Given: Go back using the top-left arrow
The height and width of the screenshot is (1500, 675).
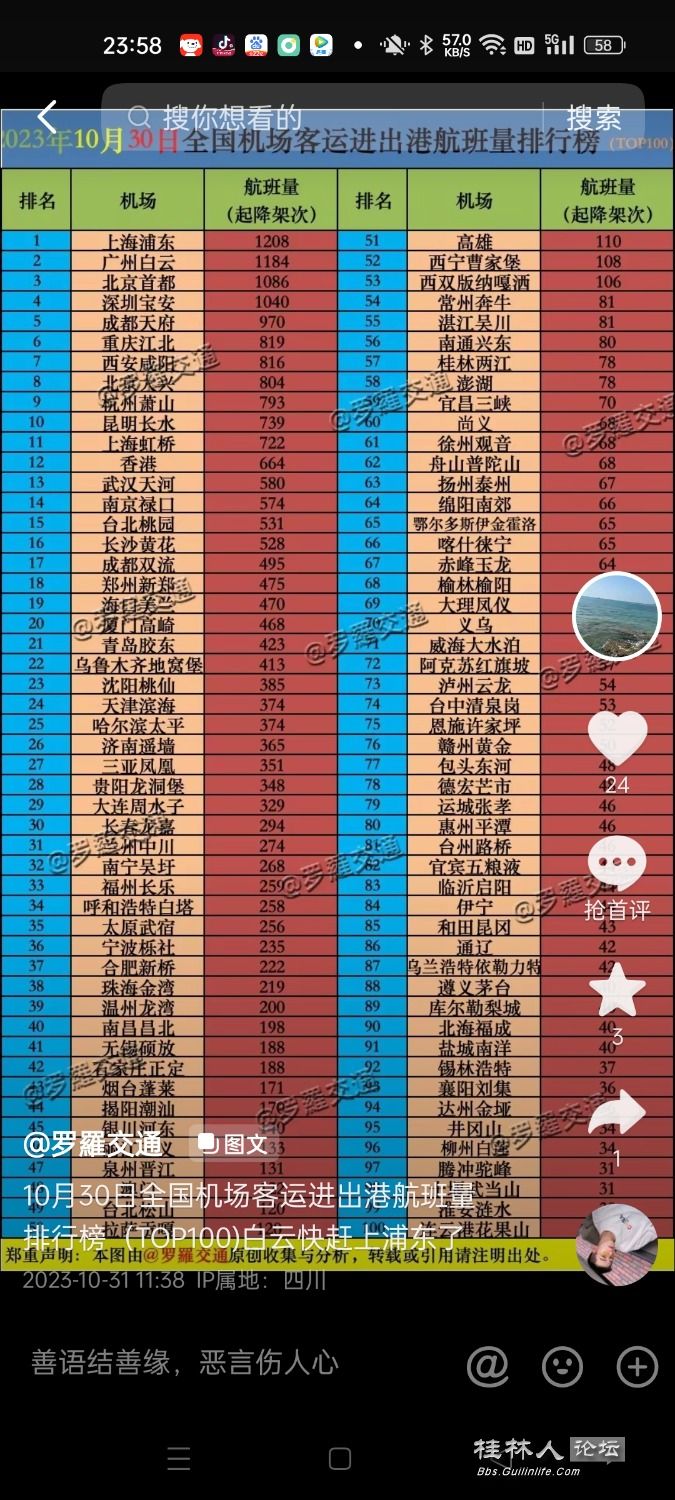Looking at the screenshot, I should coord(47,117).
